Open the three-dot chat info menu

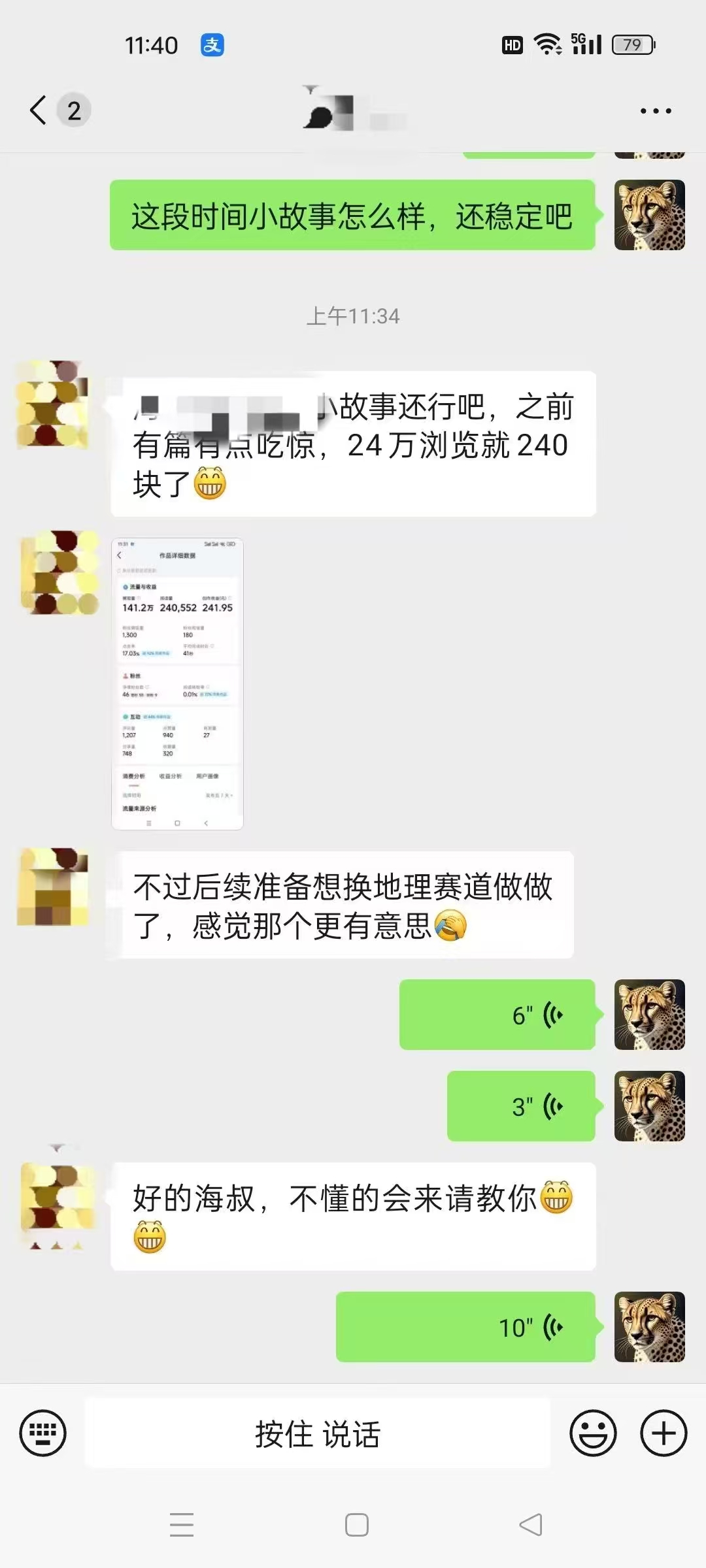(656, 111)
